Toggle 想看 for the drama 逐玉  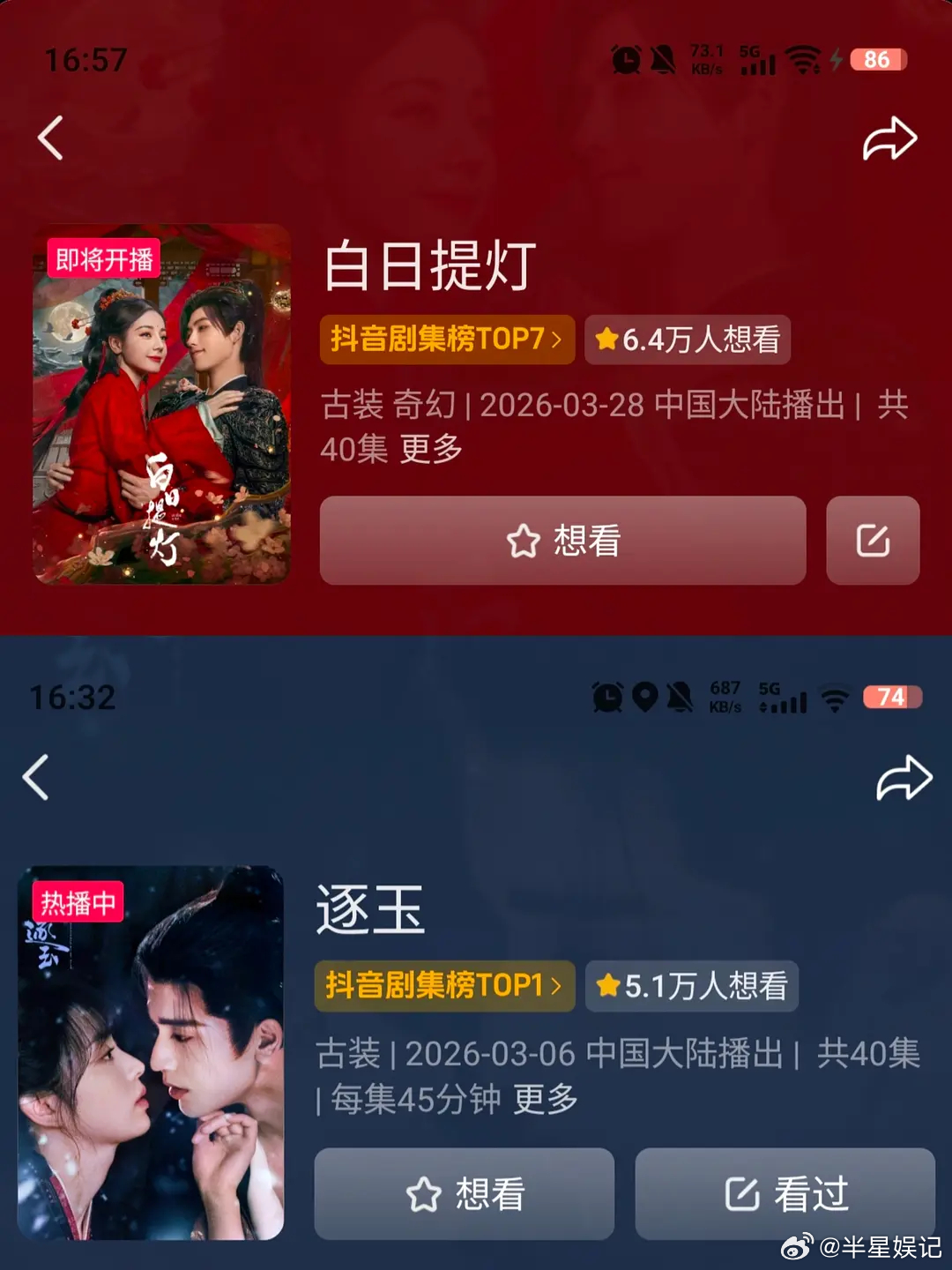point(465,1194)
